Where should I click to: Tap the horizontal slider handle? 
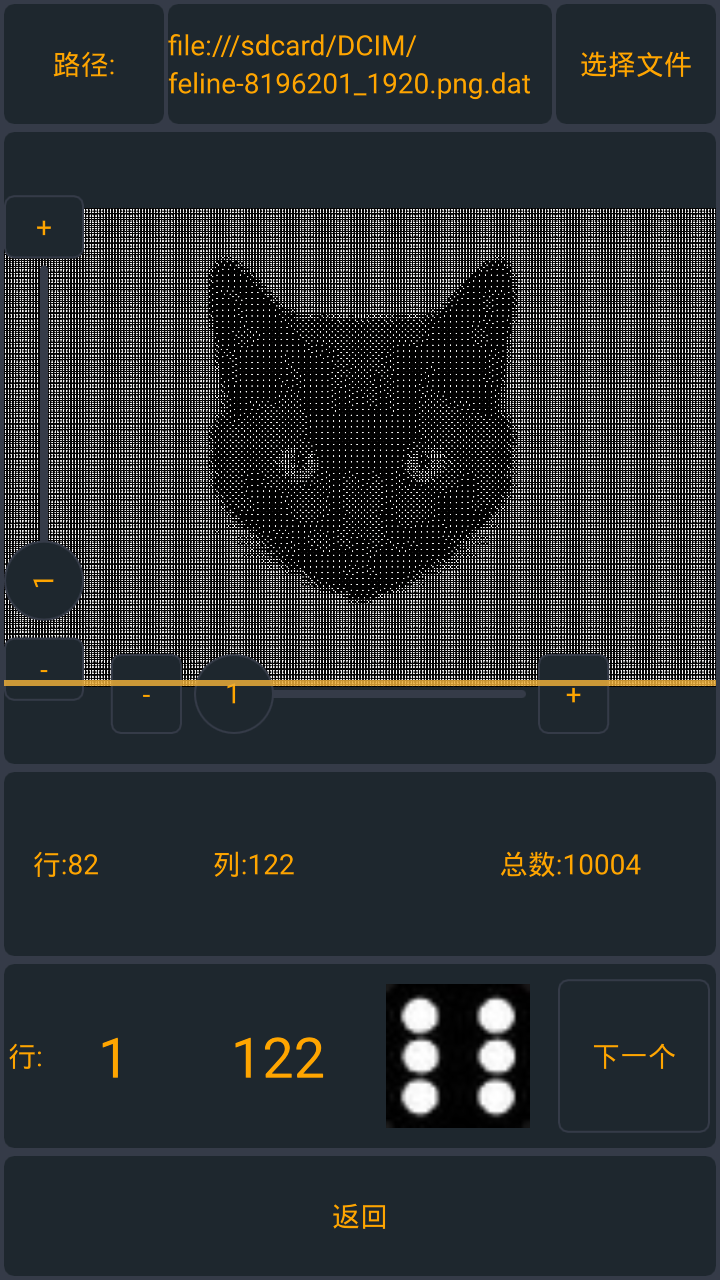(233, 694)
